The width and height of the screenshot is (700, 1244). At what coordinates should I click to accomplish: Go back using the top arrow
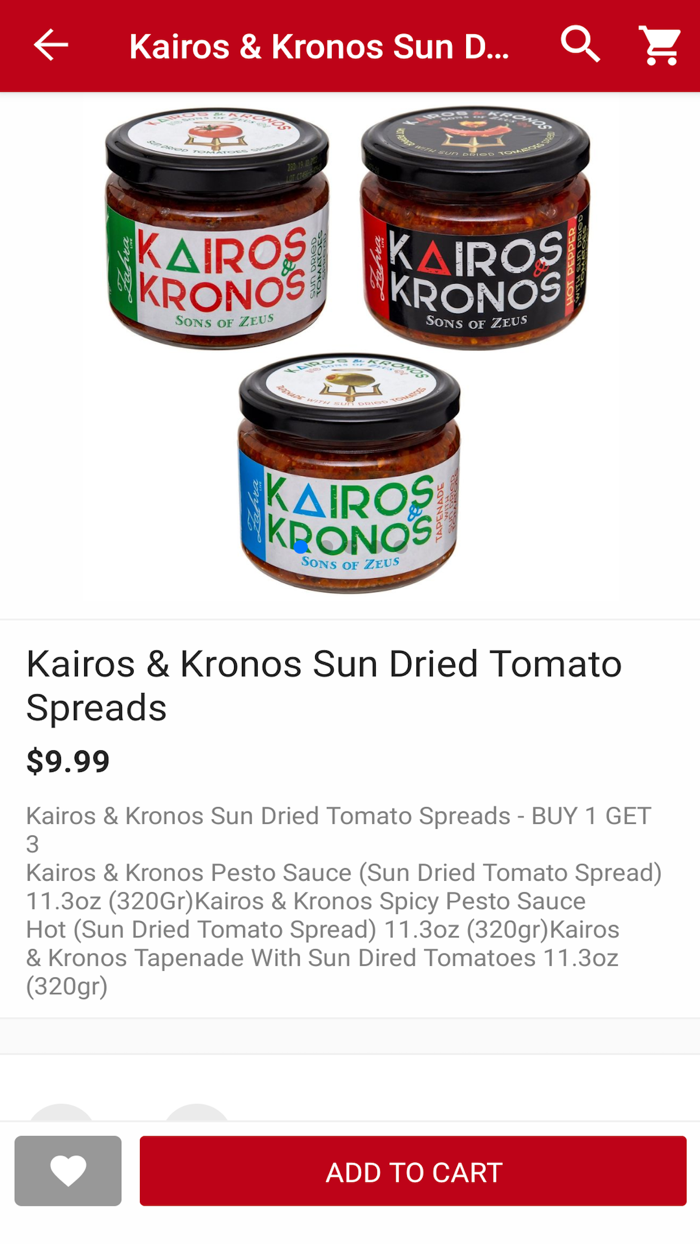coord(51,45)
